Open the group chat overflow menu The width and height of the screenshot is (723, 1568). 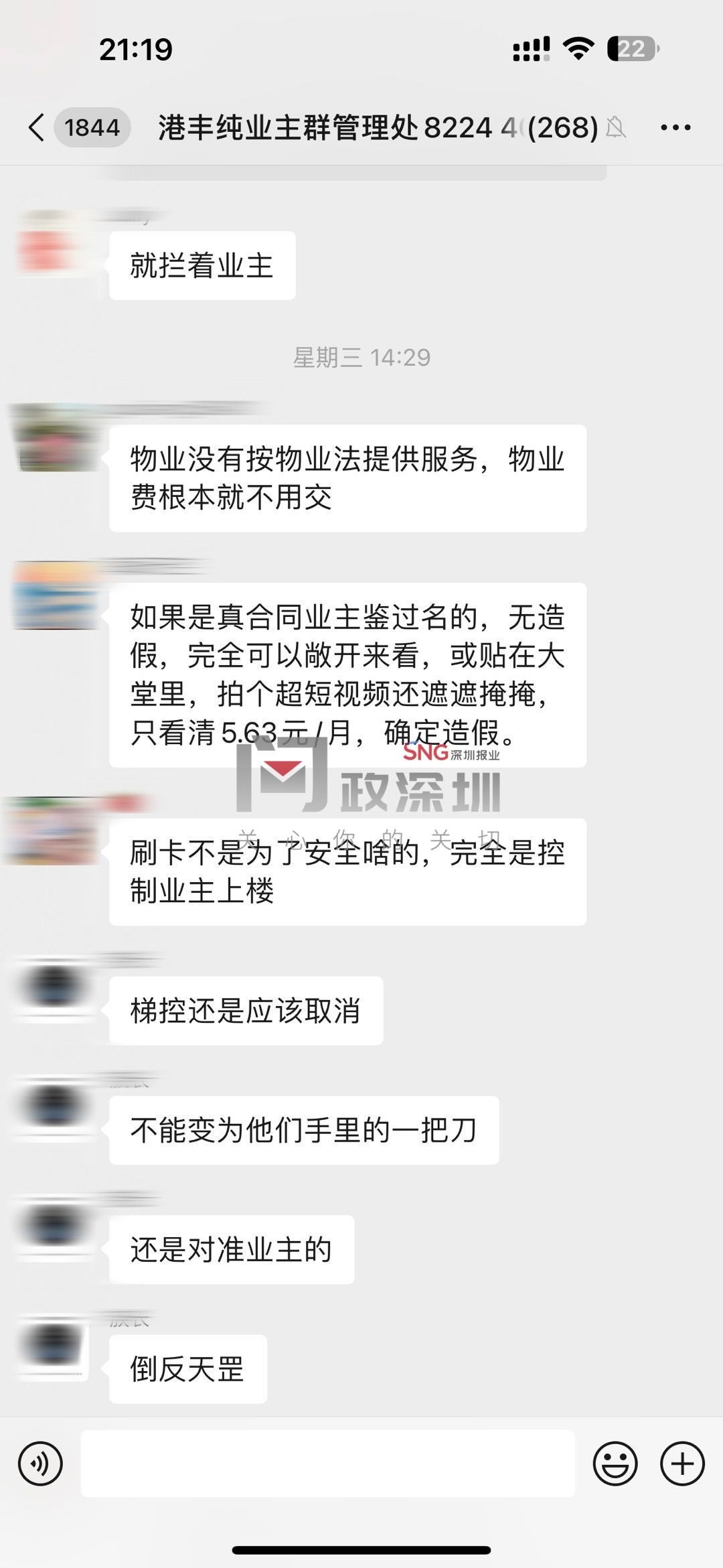pyautogui.click(x=675, y=127)
